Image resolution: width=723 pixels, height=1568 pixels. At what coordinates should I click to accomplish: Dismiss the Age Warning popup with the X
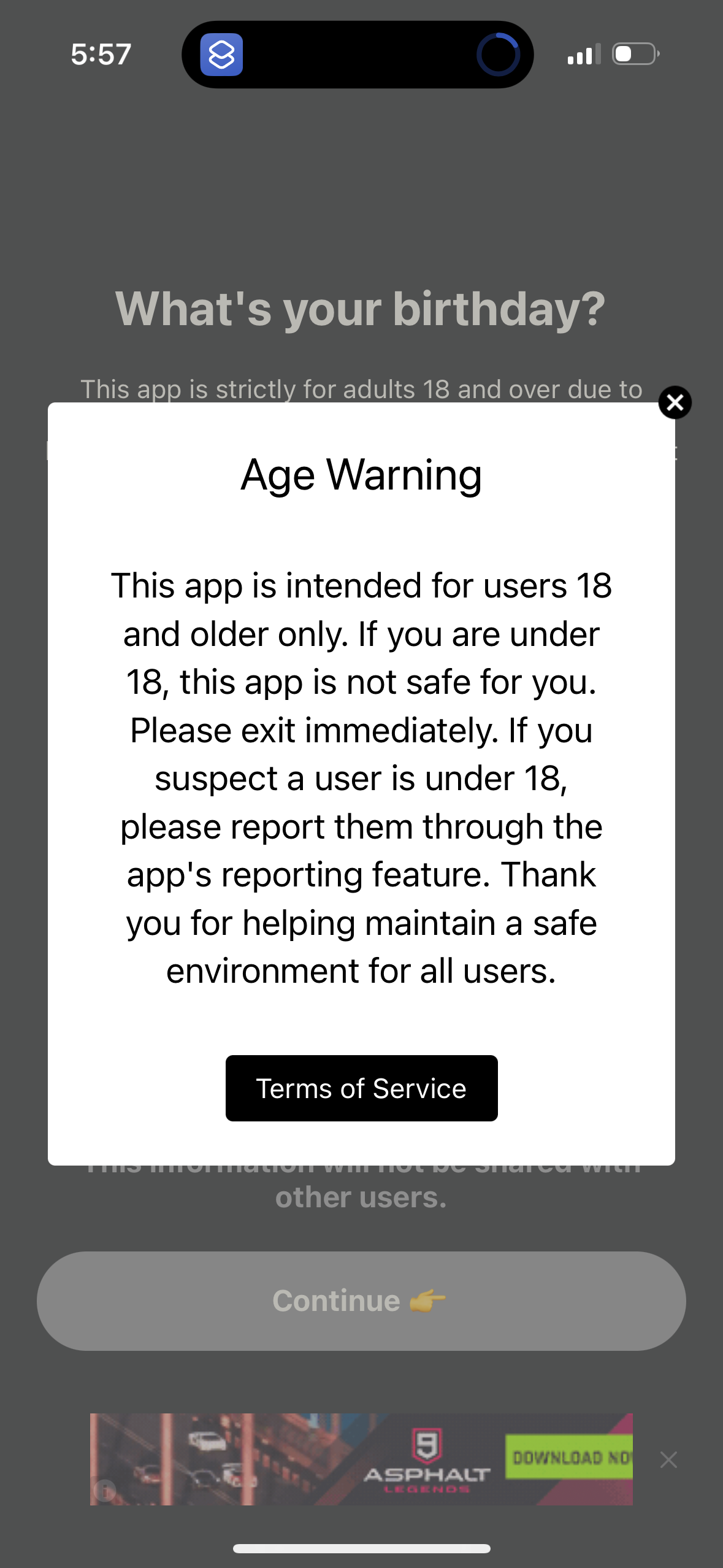[x=675, y=403]
